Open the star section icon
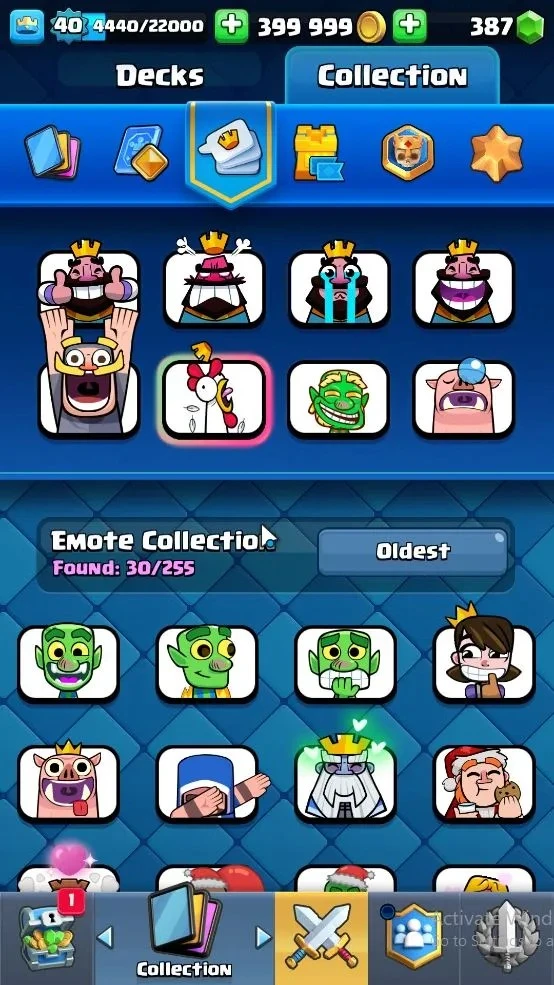The height and width of the screenshot is (985, 554). (496, 153)
